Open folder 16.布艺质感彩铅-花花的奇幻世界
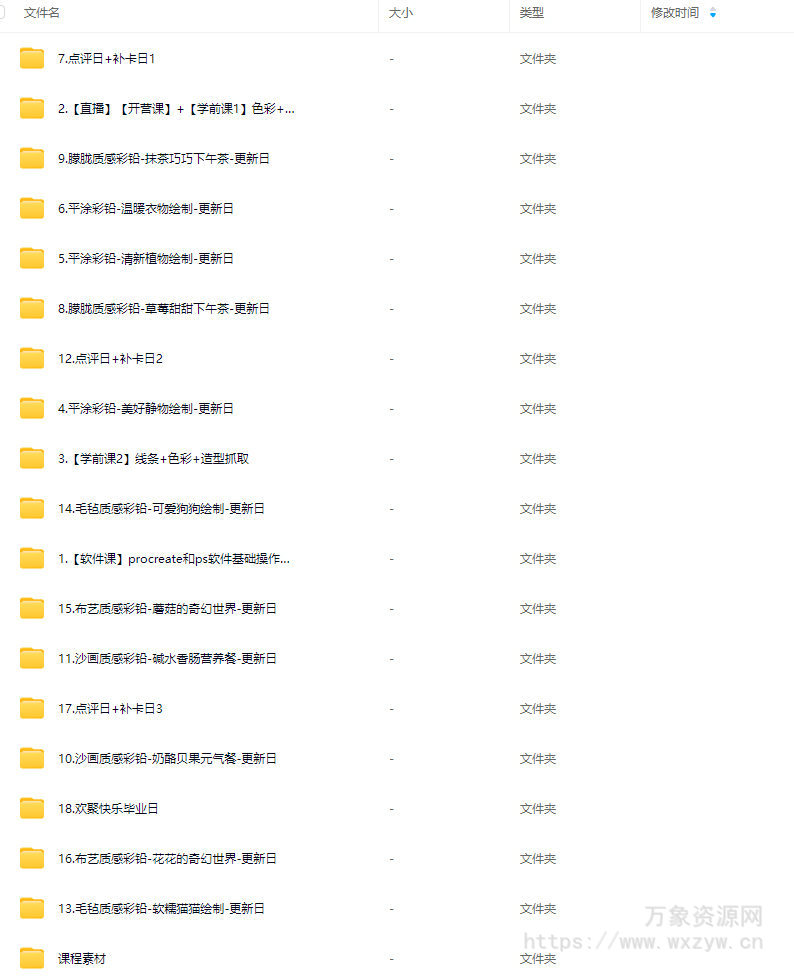This screenshot has width=794, height=976. 167,859
